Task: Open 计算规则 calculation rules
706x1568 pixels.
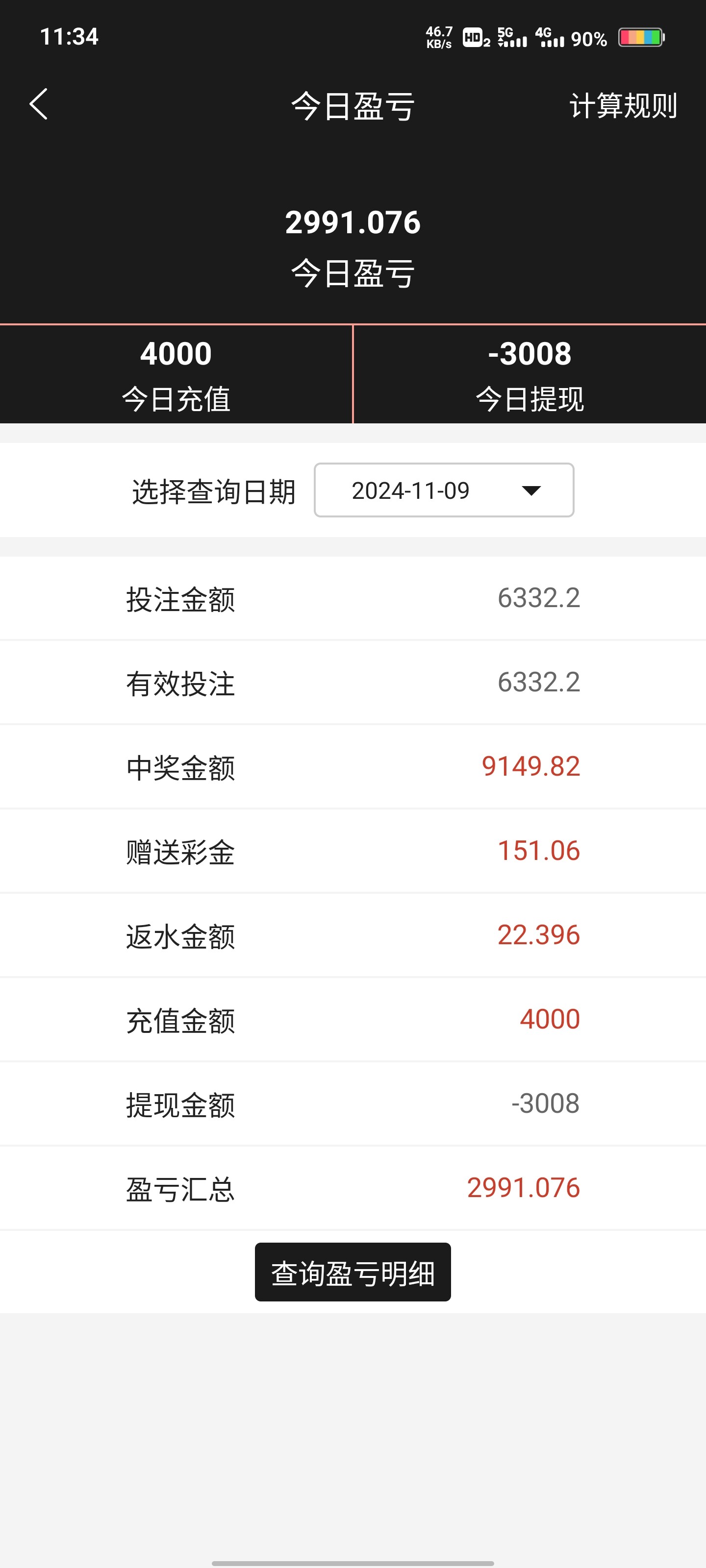Action: pos(623,106)
